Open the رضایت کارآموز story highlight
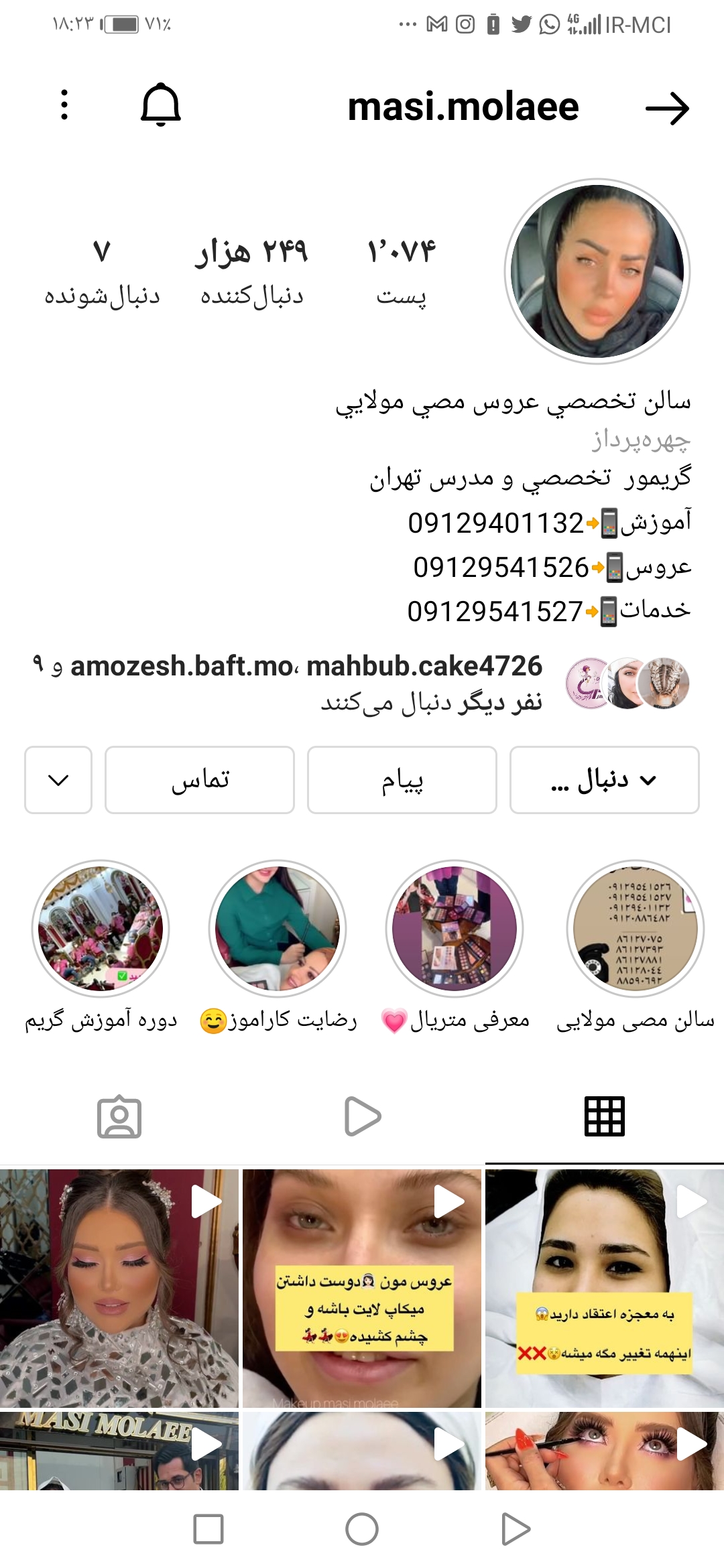The height and width of the screenshot is (1568, 724). [x=278, y=929]
